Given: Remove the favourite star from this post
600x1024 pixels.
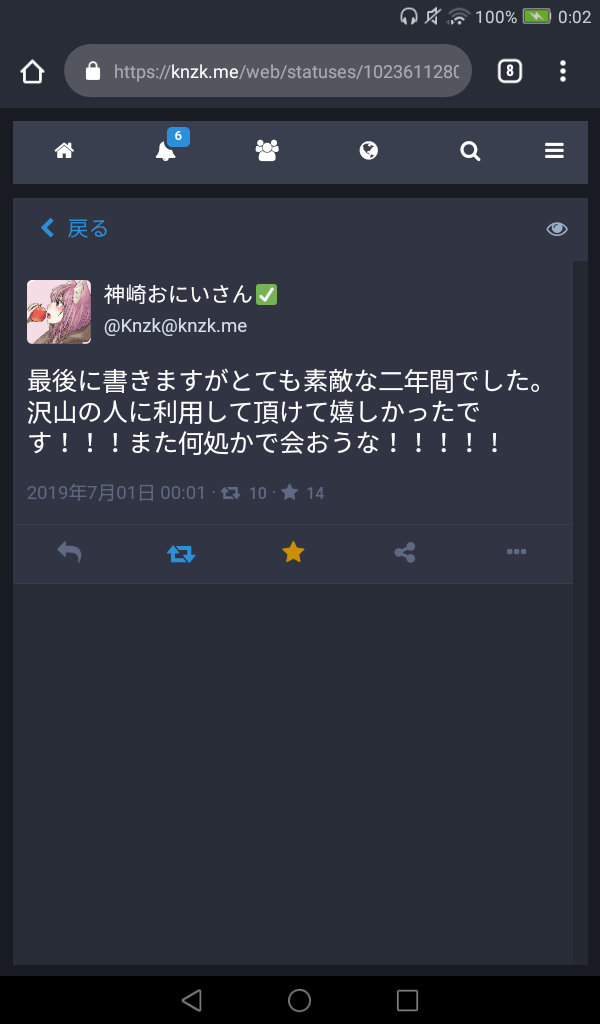Looking at the screenshot, I should click(x=293, y=552).
